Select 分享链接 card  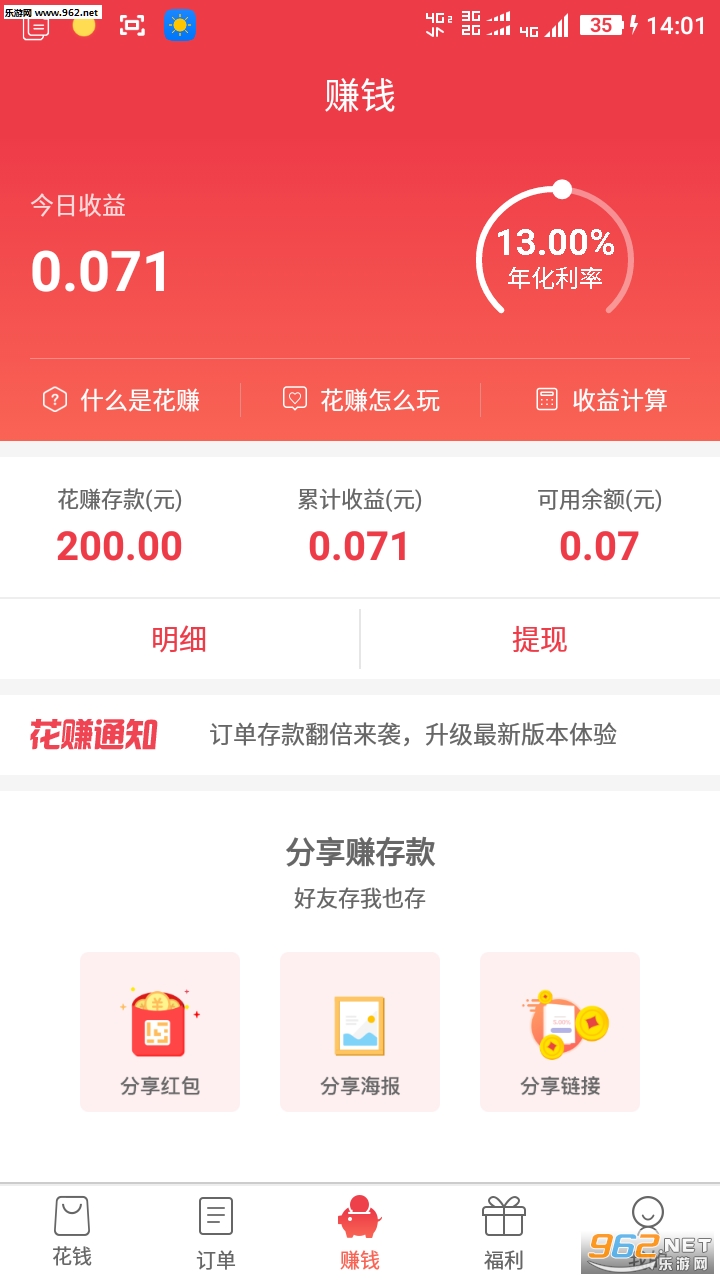pyautogui.click(x=560, y=1031)
